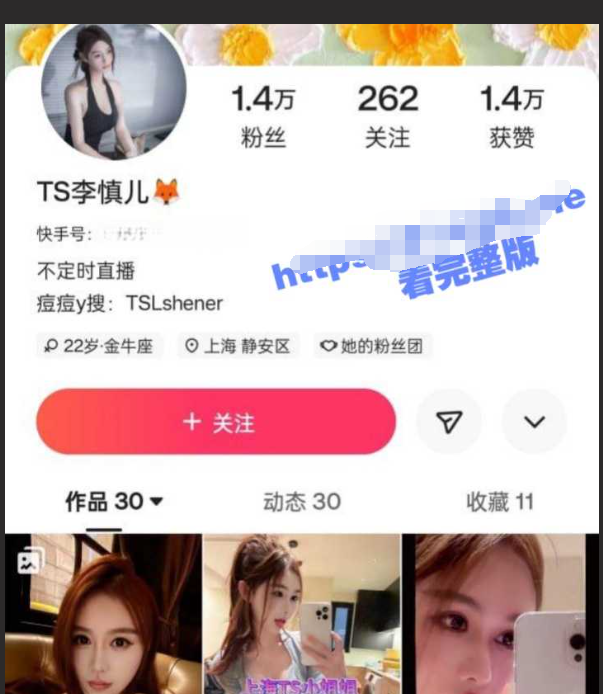Image resolution: width=603 pixels, height=694 pixels.
Task: Expand the down-chevron next to the share icon
Action: pos(534,422)
